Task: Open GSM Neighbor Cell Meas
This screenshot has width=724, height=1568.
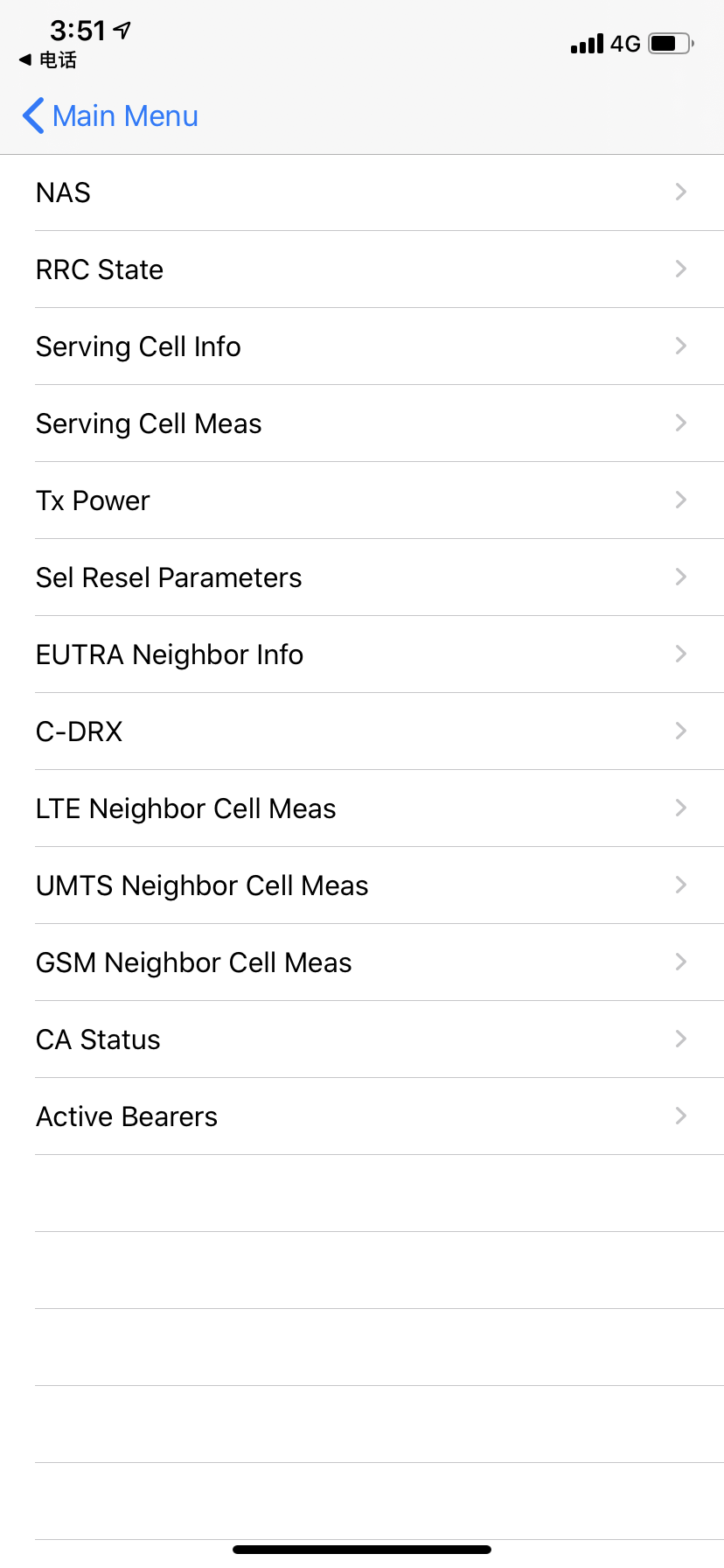Action: 362,962
